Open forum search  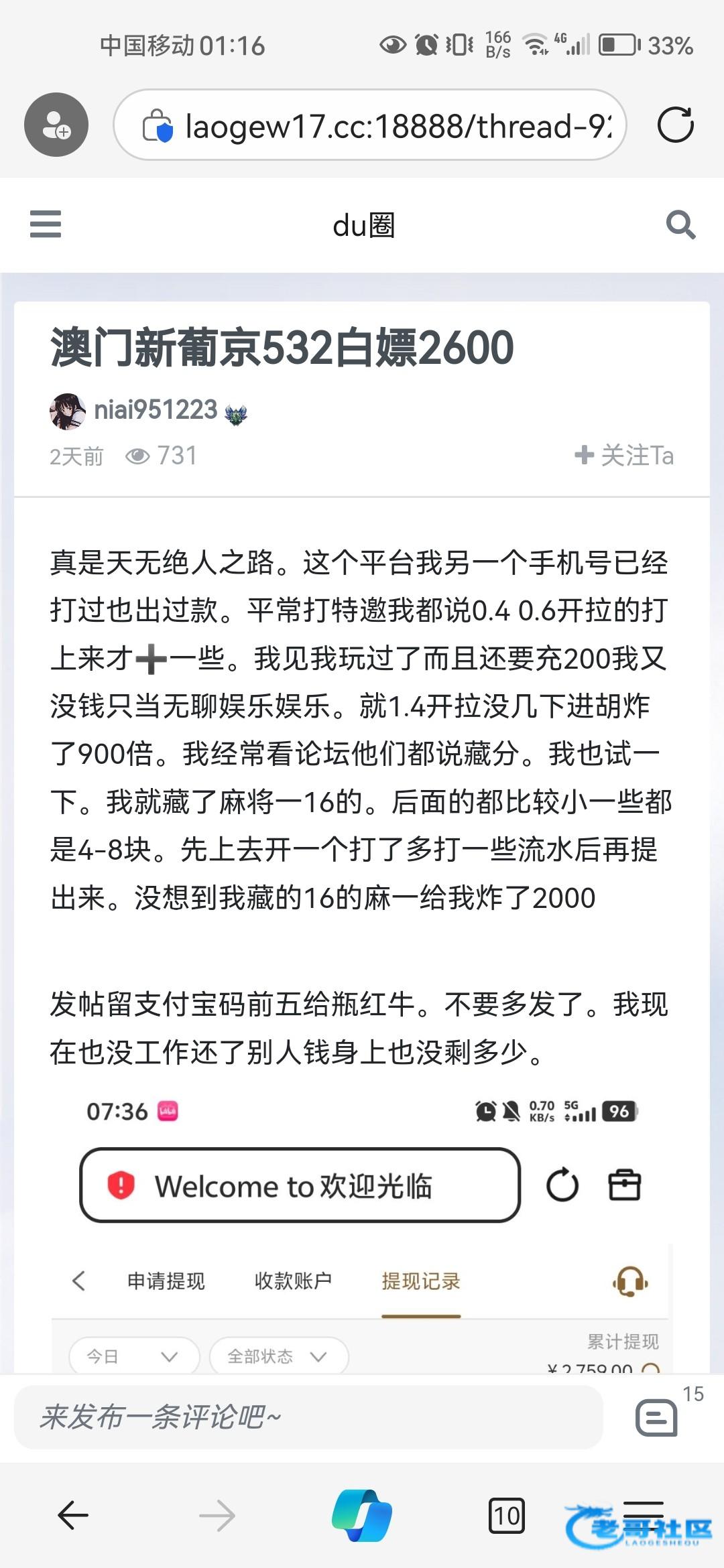coord(680,224)
